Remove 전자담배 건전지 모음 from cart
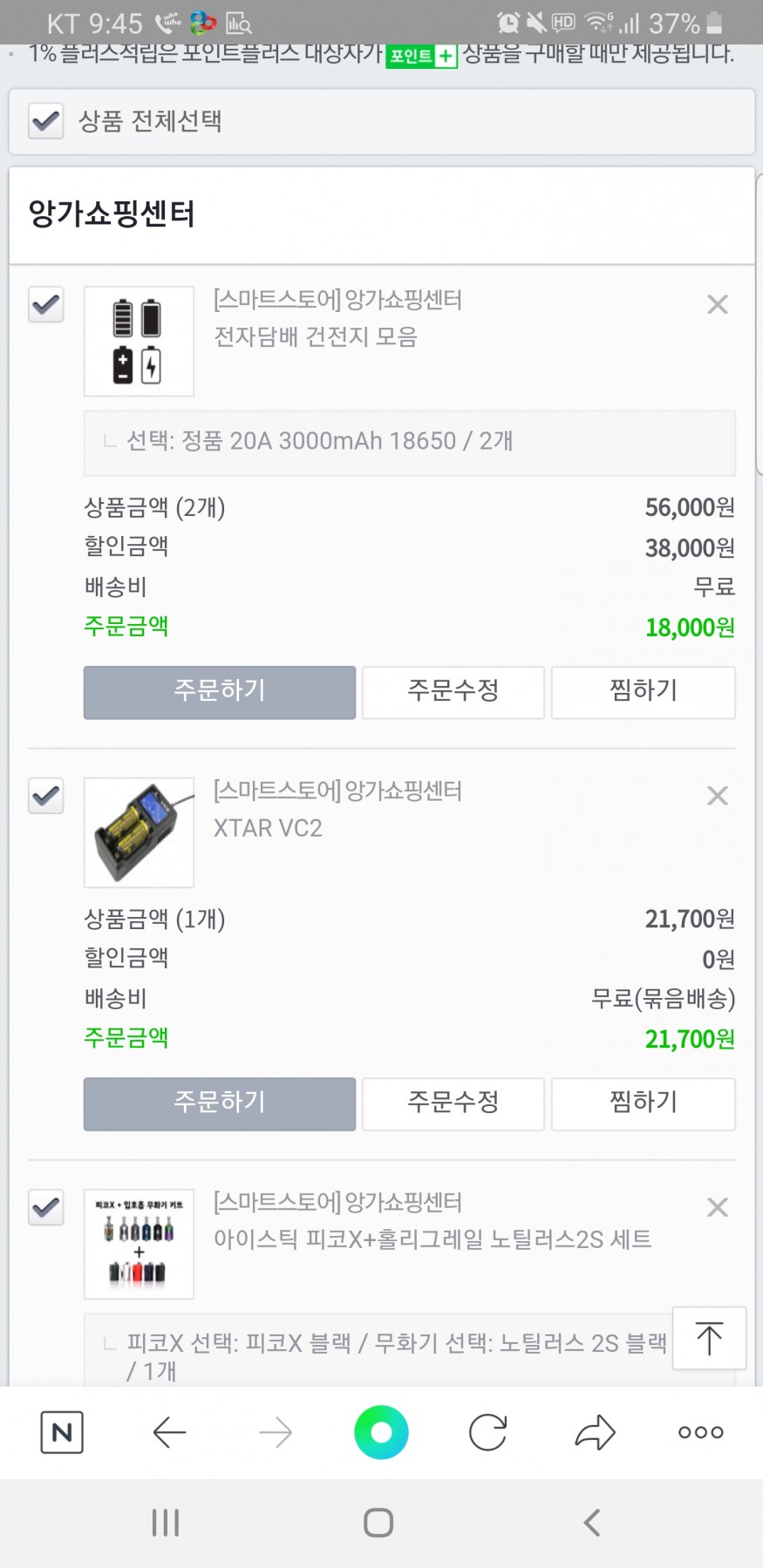The height and width of the screenshot is (1568, 763). coord(717,304)
